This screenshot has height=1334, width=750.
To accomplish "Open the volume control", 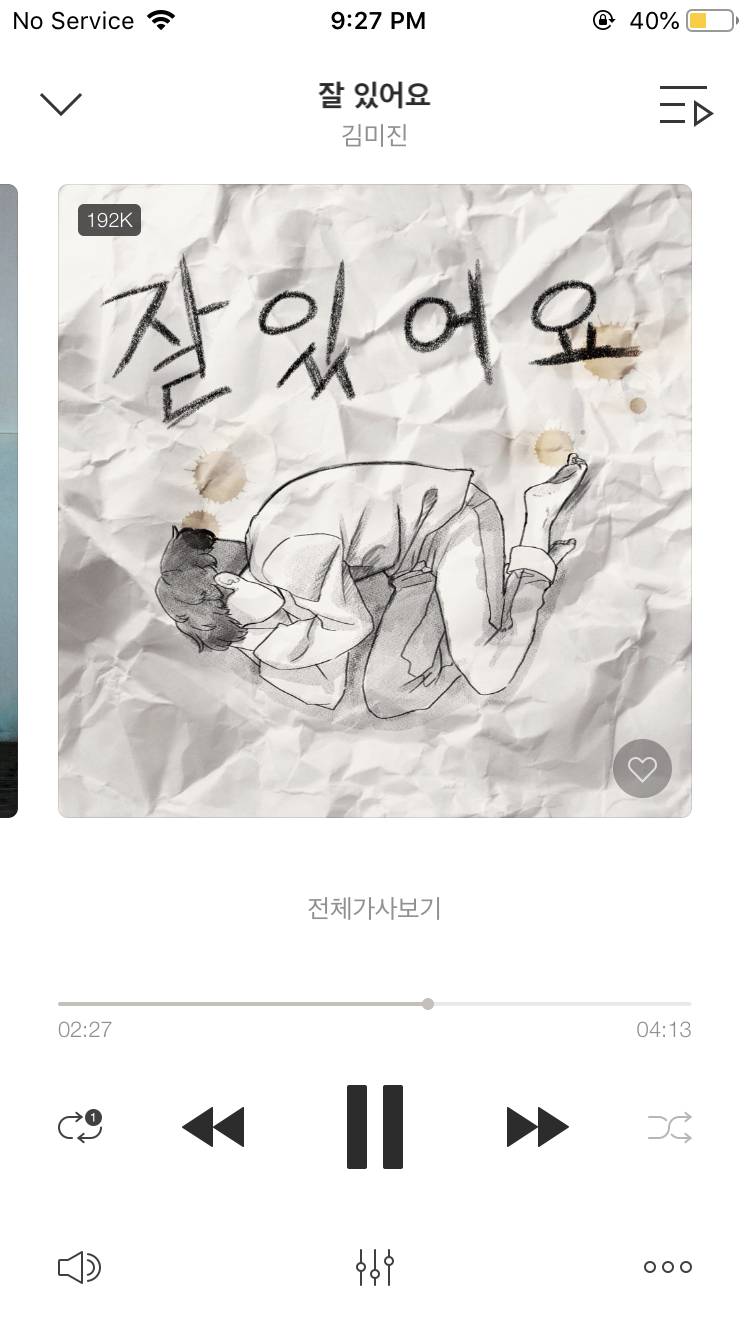I will click(x=78, y=1267).
